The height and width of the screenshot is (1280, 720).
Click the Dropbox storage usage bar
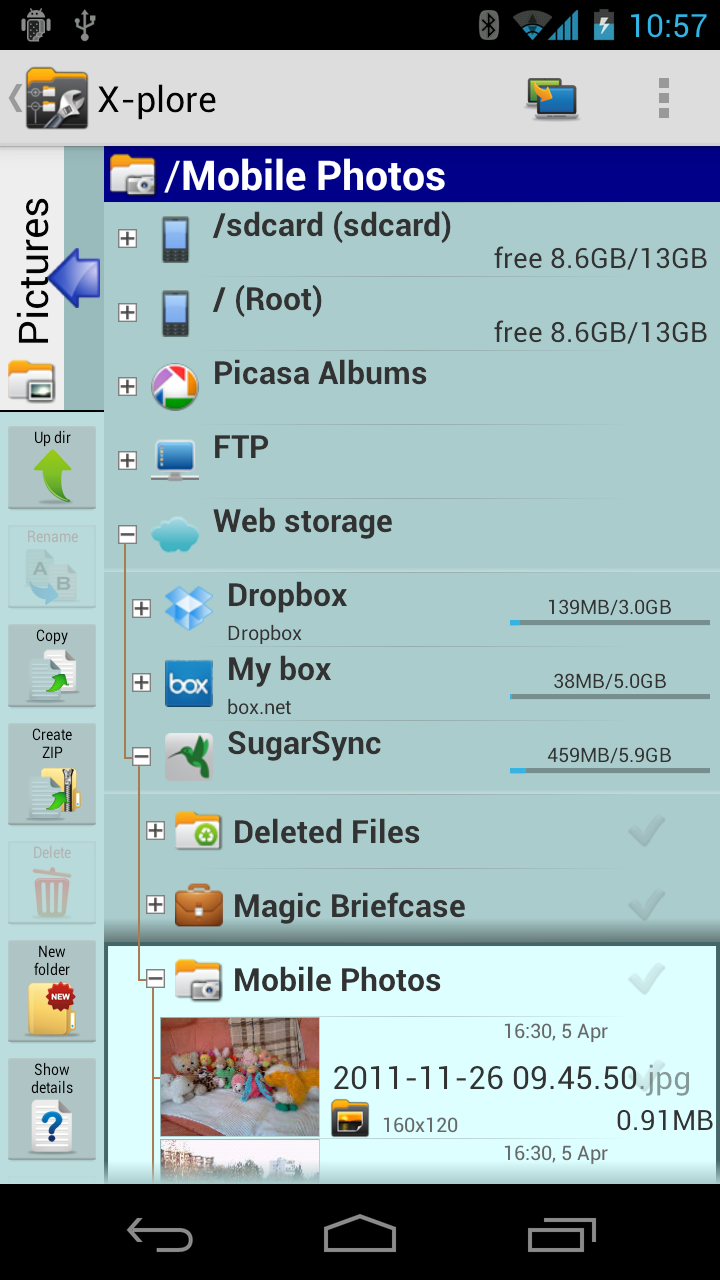point(608,622)
